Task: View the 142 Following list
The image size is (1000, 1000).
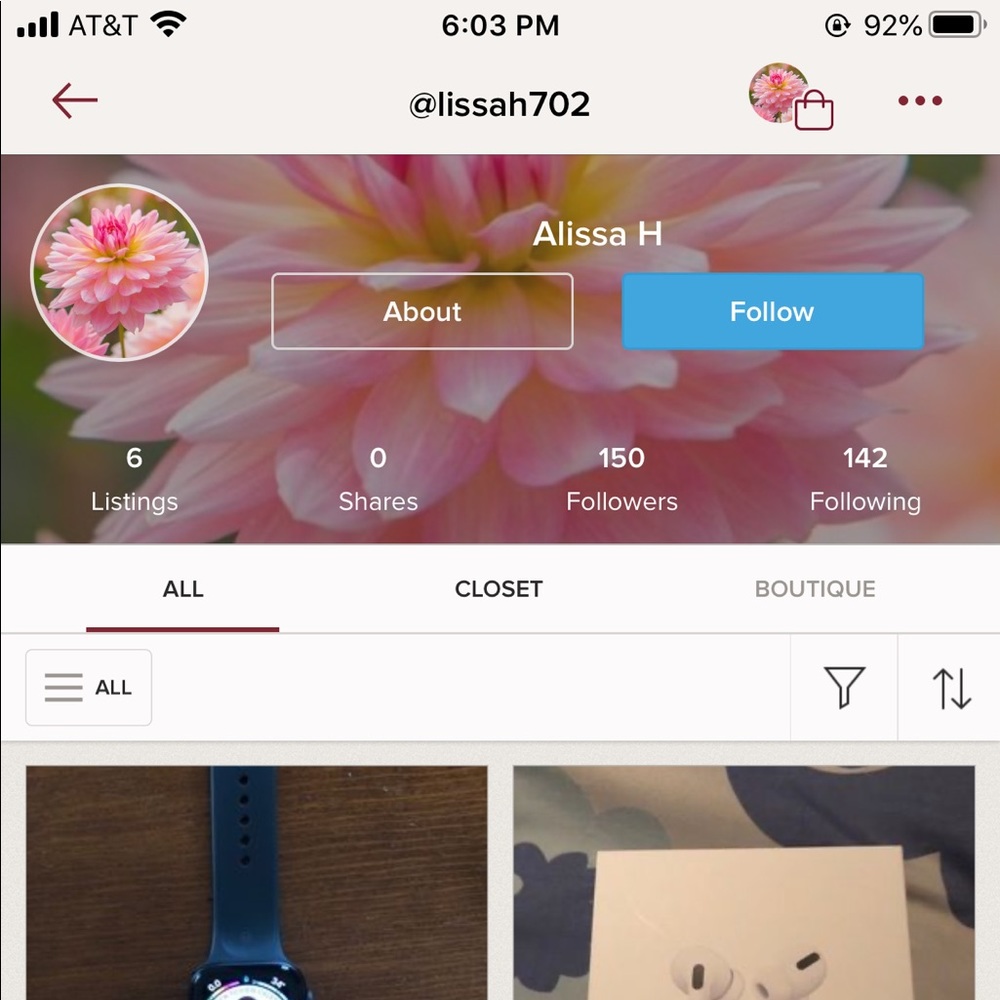Action: click(865, 479)
